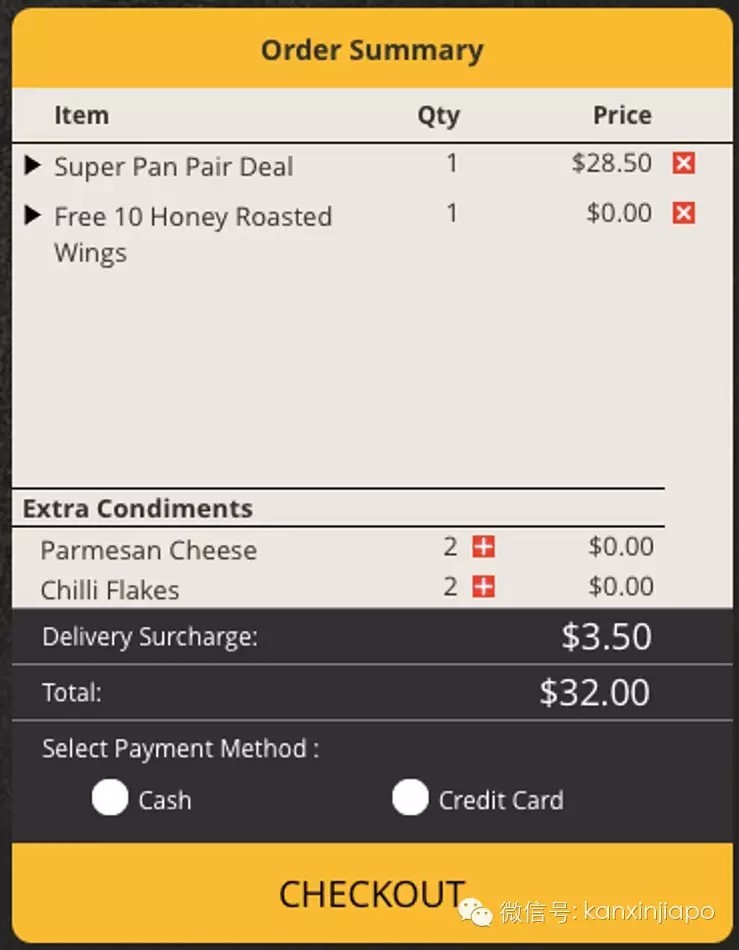Tap the Checkout button
Viewport: 739px width, 950px height.
point(372,893)
